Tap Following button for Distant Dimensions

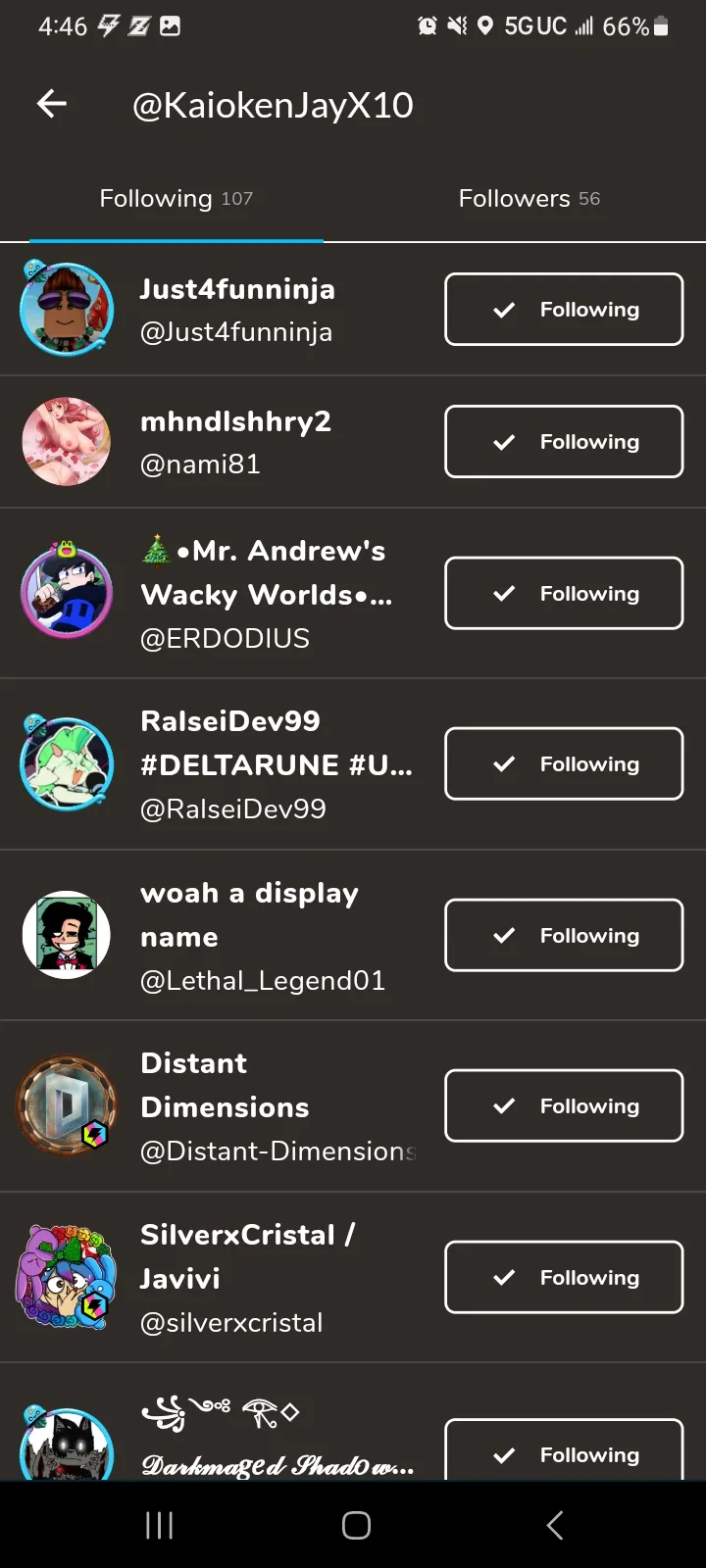point(564,1106)
